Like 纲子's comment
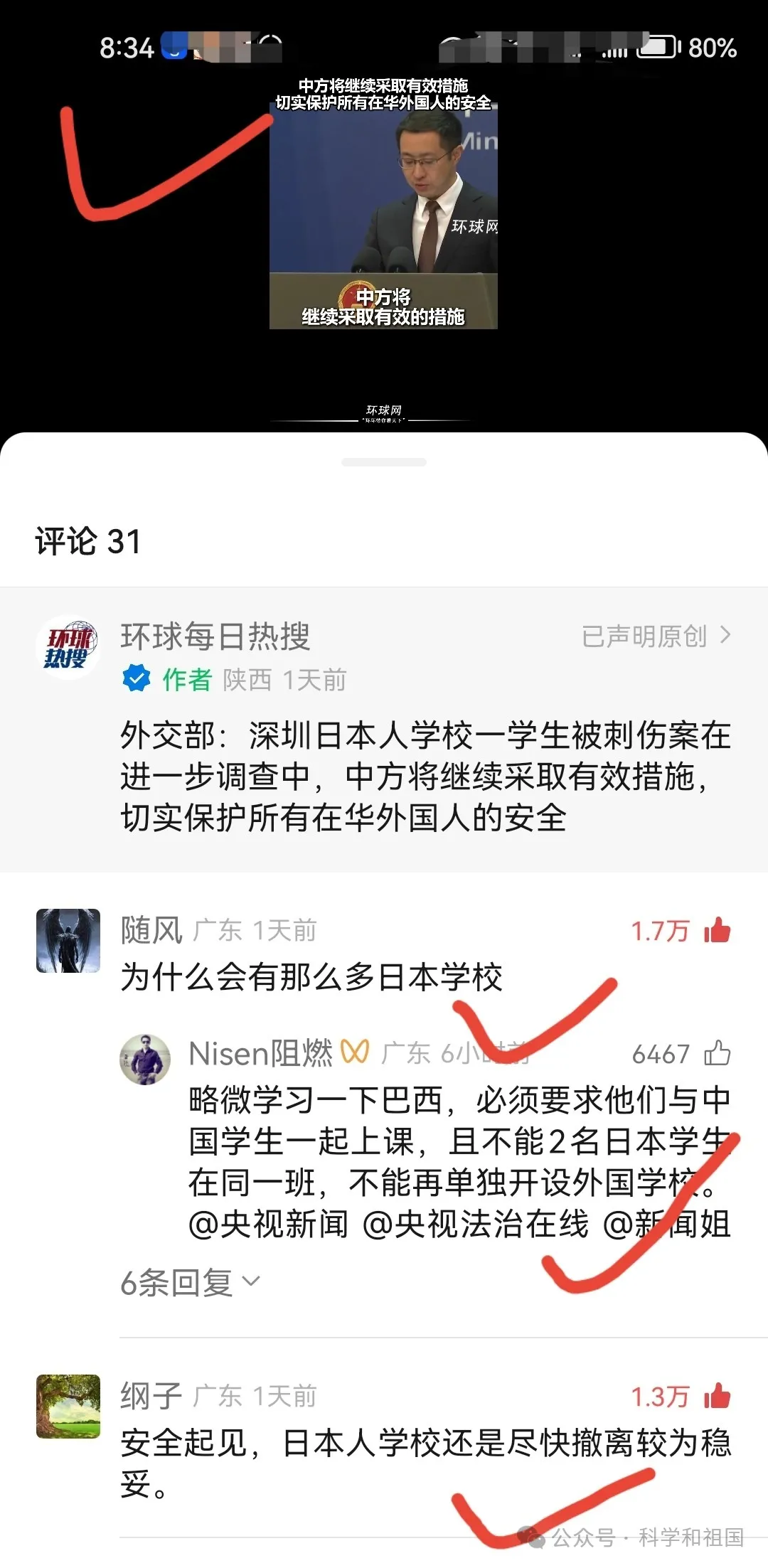This screenshot has width=768, height=1568. point(717,1396)
